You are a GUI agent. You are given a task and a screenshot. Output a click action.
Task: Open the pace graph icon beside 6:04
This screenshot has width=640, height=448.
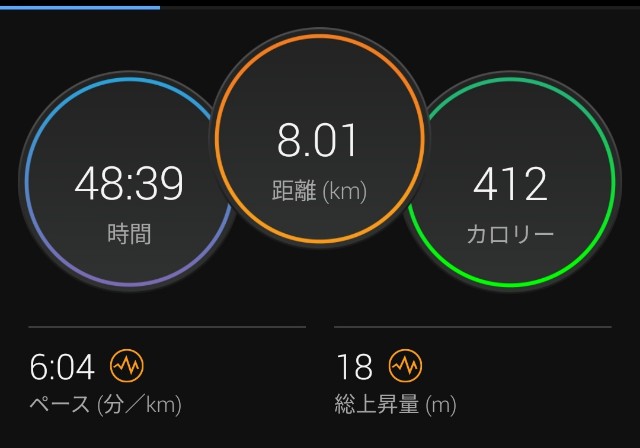coord(127,366)
